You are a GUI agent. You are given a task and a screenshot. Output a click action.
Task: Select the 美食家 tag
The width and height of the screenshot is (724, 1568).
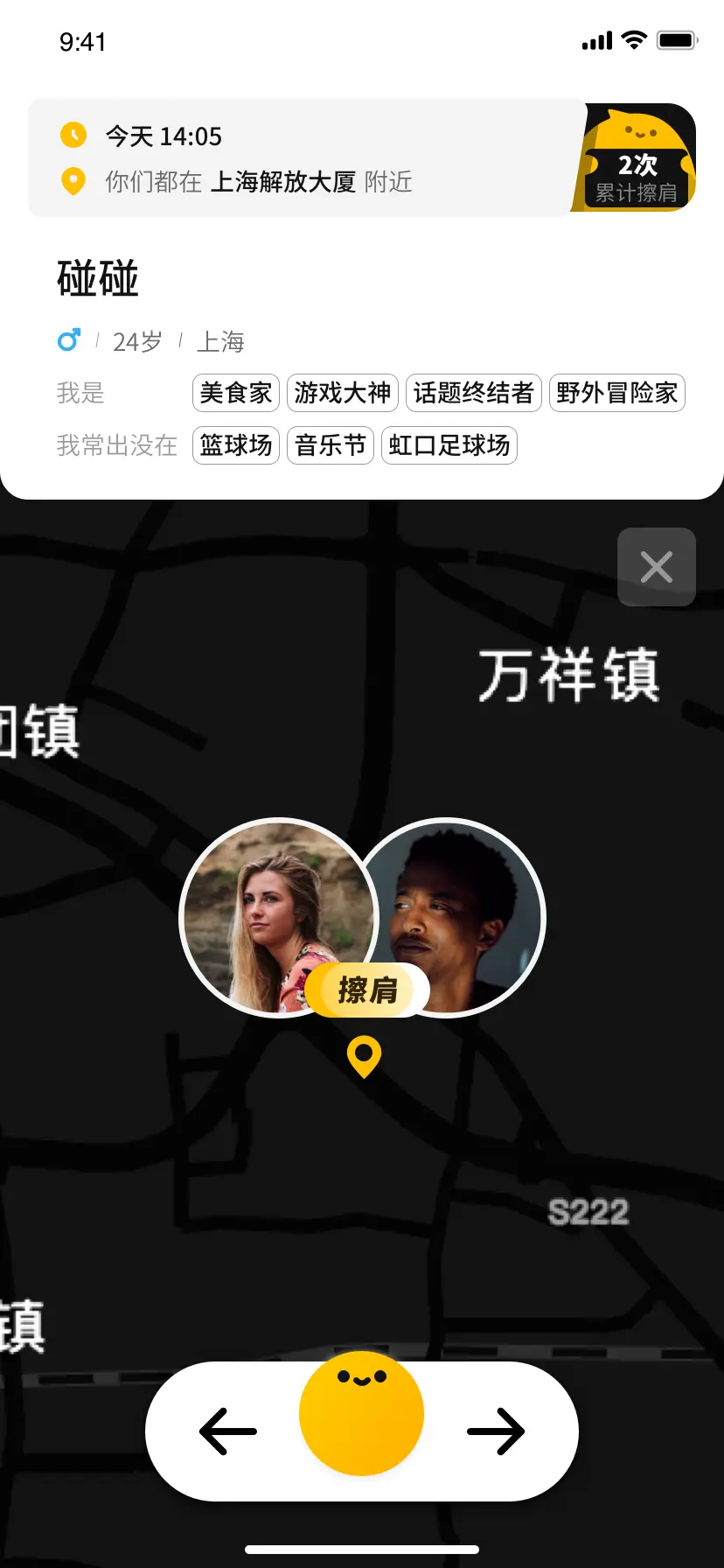click(236, 393)
